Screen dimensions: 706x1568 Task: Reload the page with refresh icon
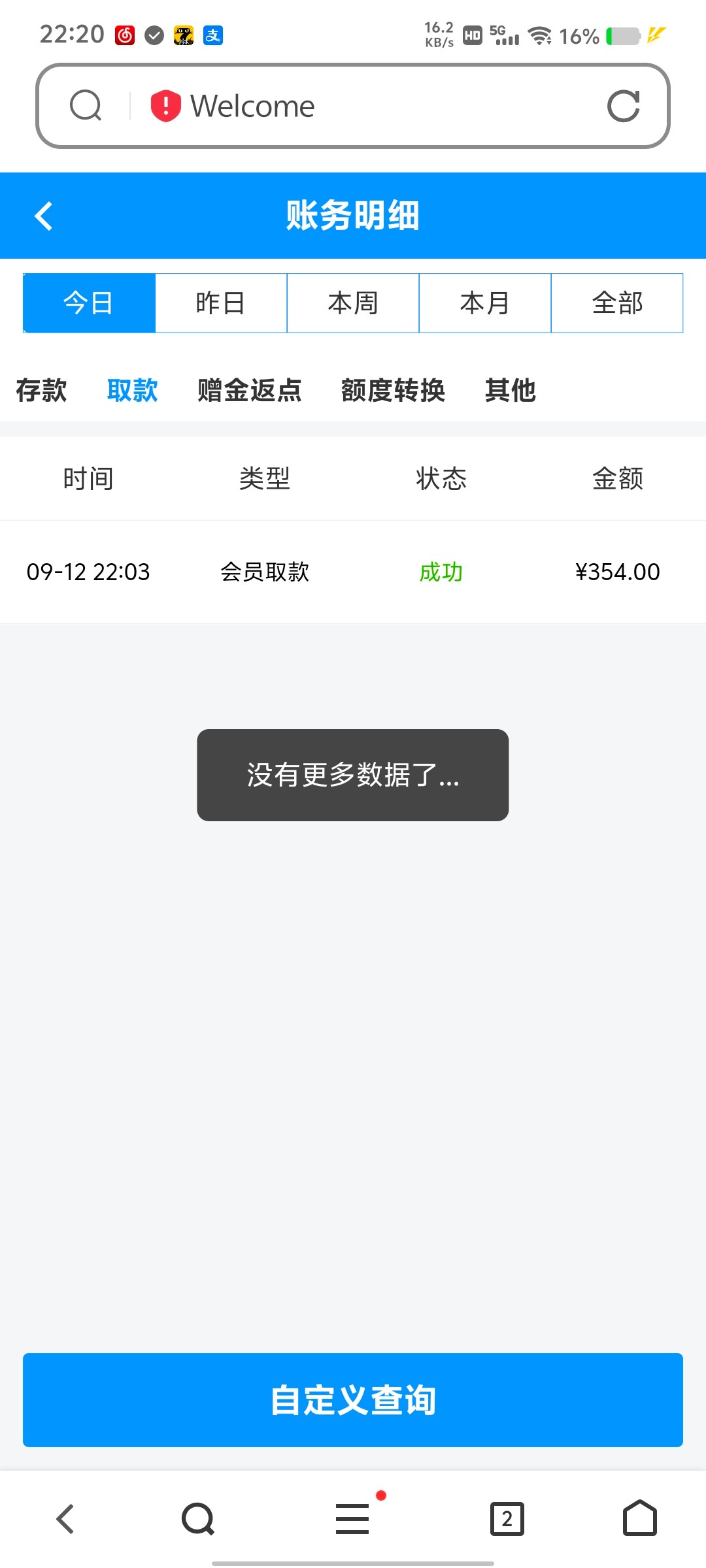(x=623, y=106)
